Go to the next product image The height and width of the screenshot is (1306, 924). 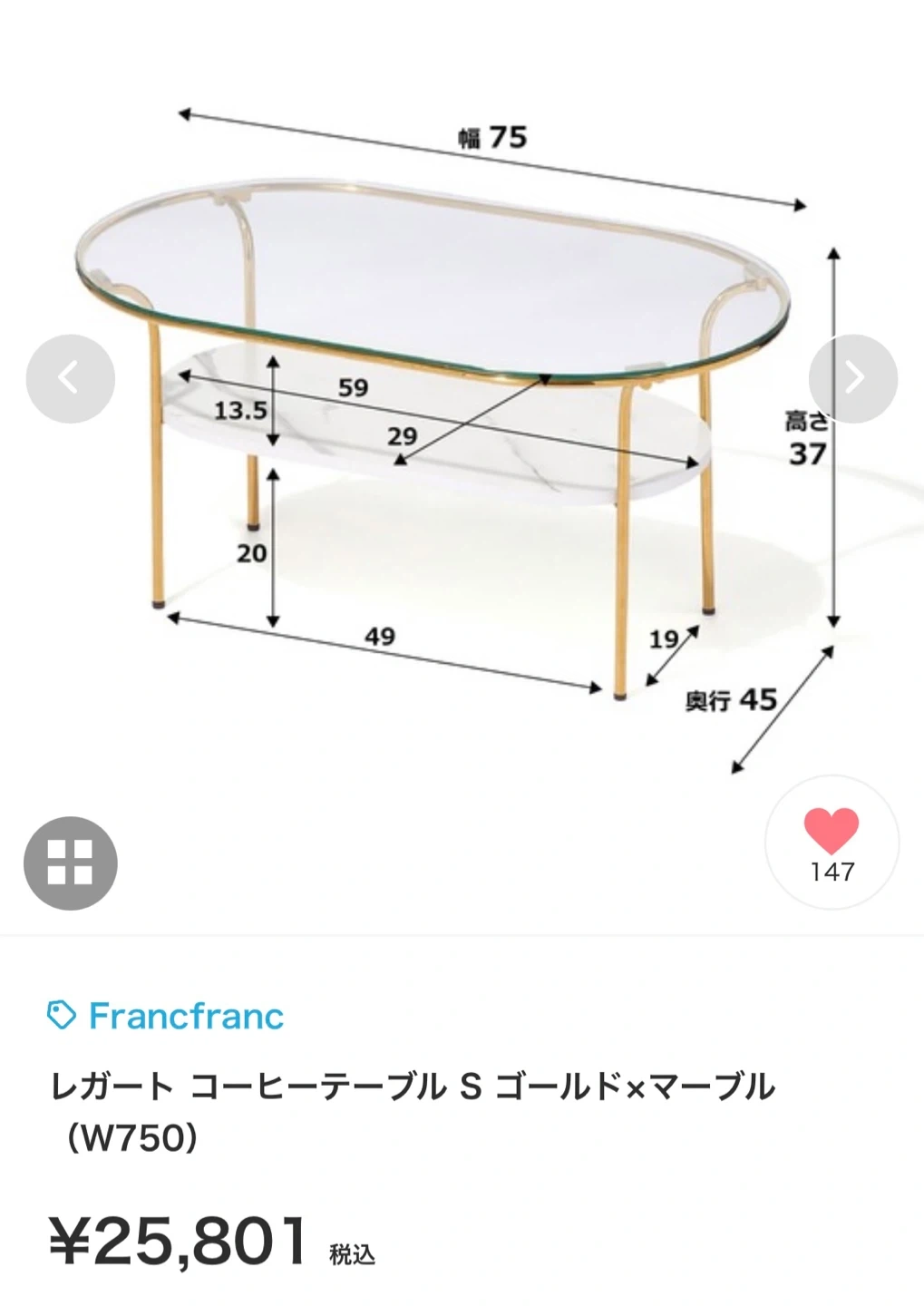click(x=853, y=378)
